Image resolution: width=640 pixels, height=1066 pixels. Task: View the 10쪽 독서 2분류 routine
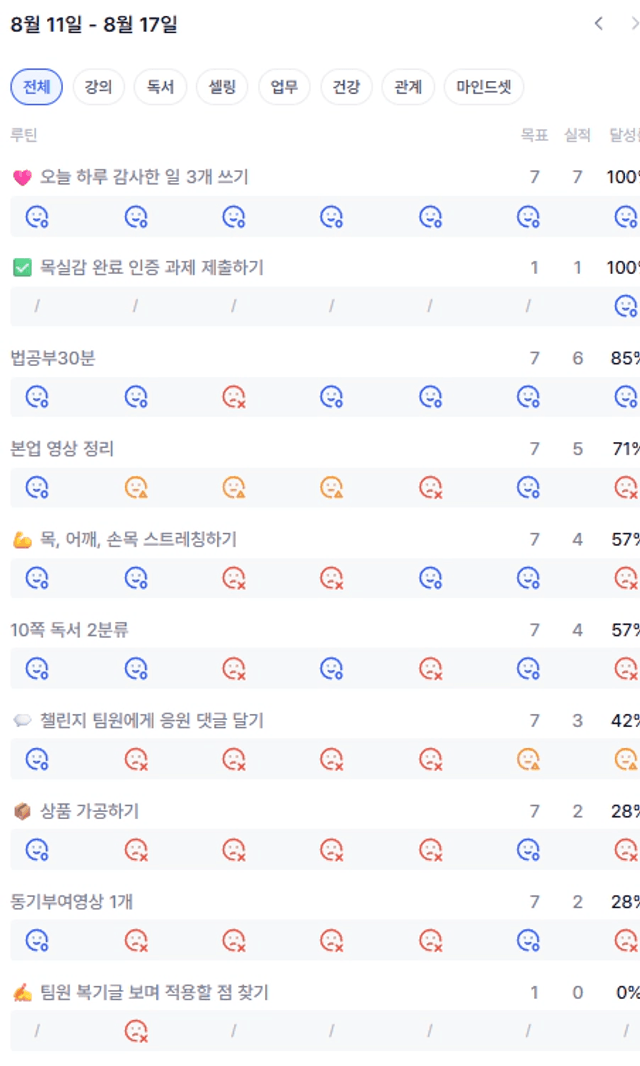click(x=69, y=630)
